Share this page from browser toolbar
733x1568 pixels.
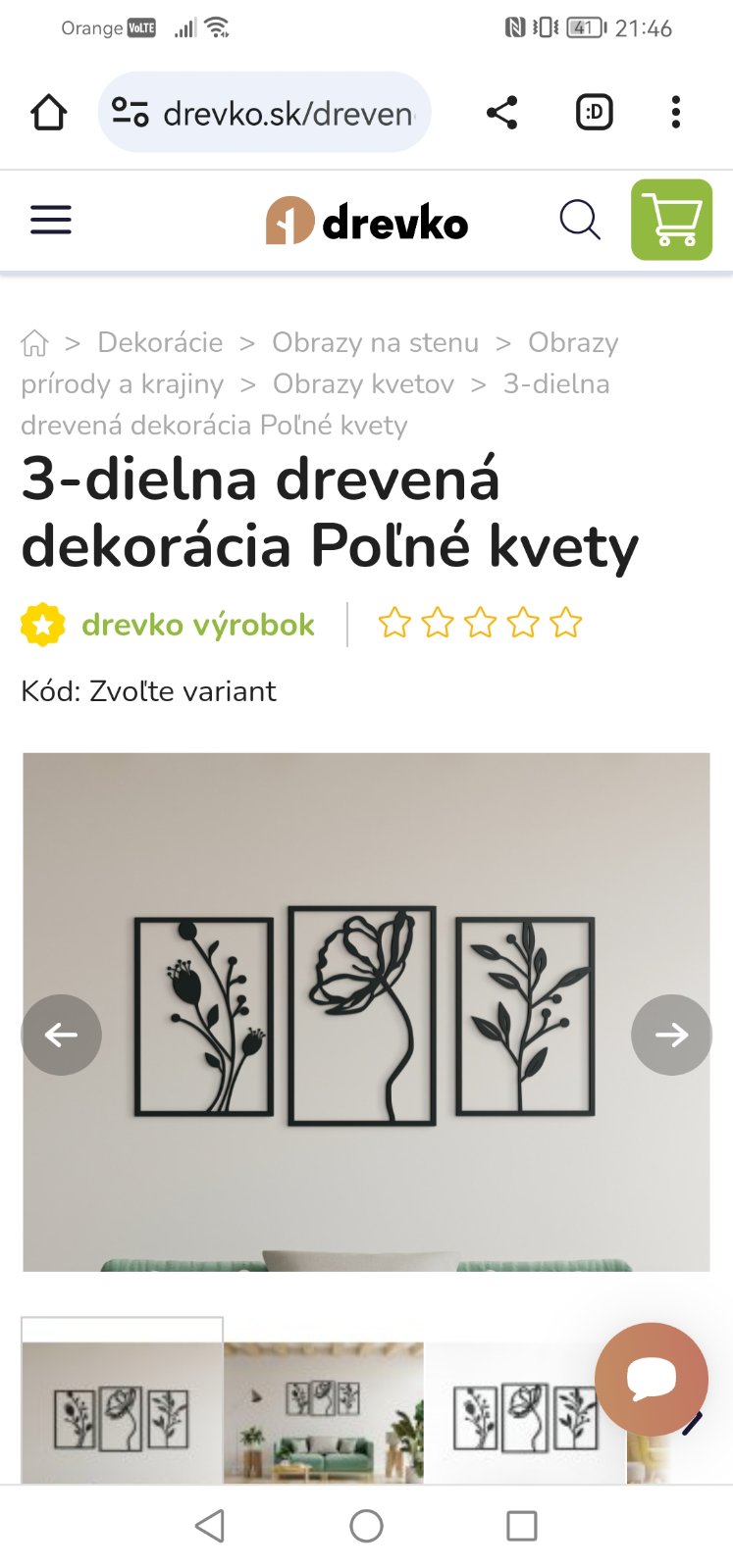click(x=501, y=113)
